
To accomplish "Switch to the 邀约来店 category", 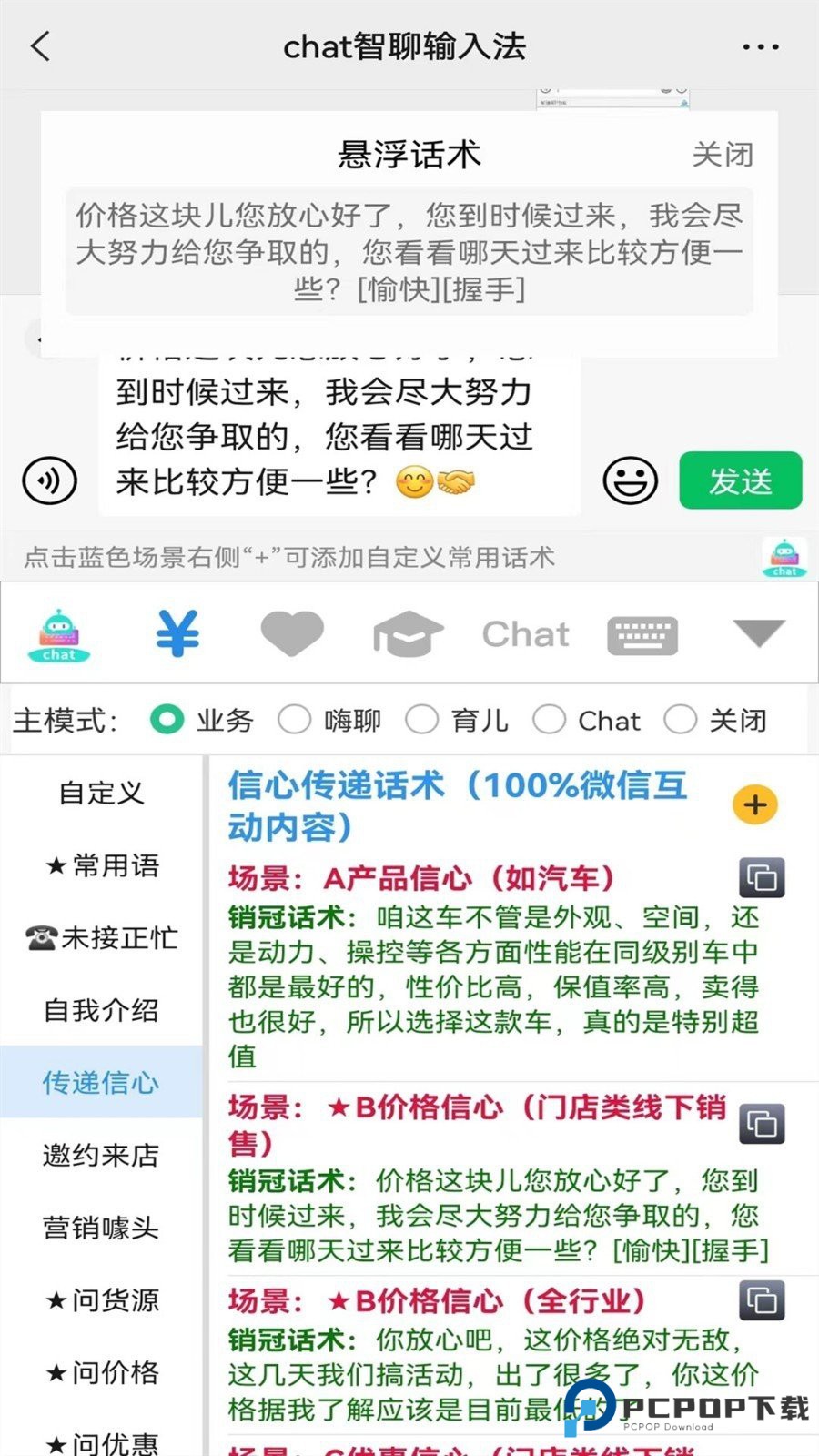I will [100, 1156].
